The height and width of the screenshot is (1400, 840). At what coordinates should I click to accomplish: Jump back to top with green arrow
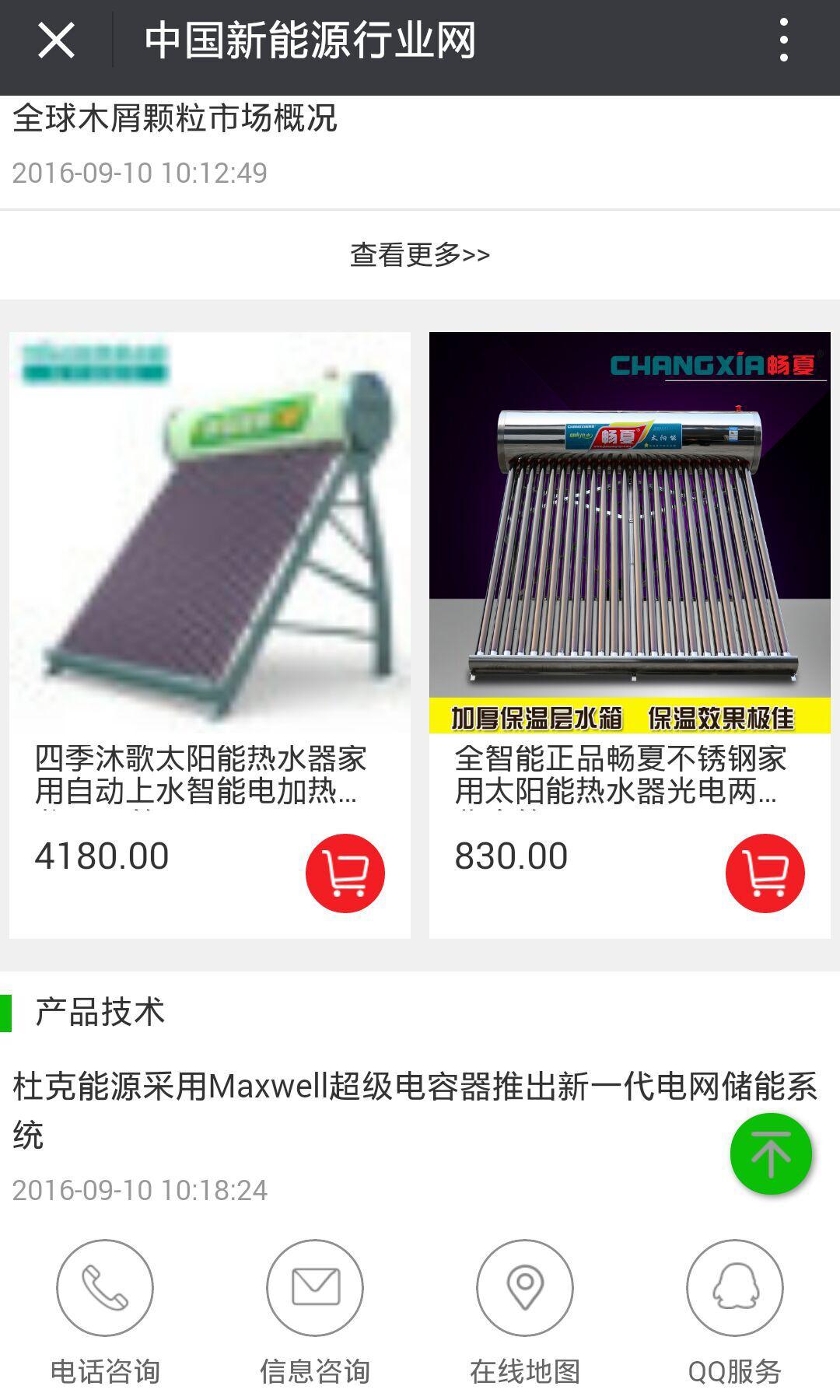pos(771,1154)
